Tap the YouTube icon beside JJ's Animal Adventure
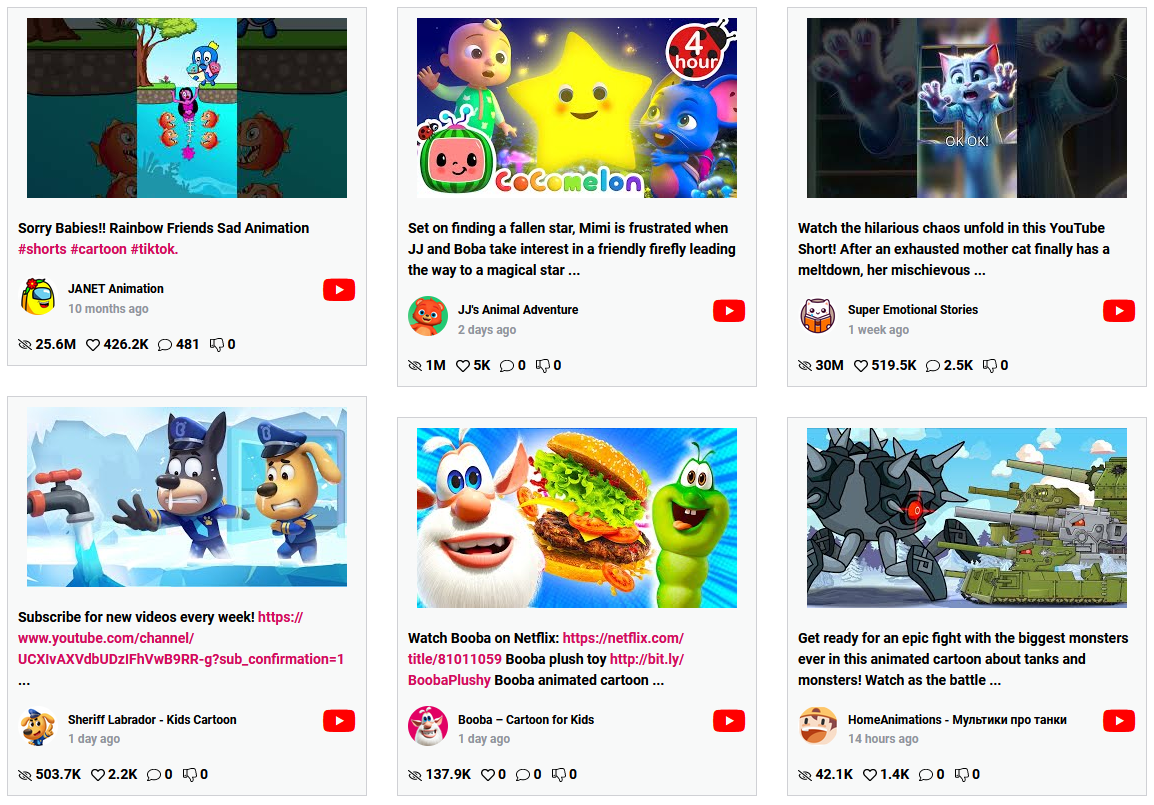The height and width of the screenshot is (805, 1154). tap(729, 311)
